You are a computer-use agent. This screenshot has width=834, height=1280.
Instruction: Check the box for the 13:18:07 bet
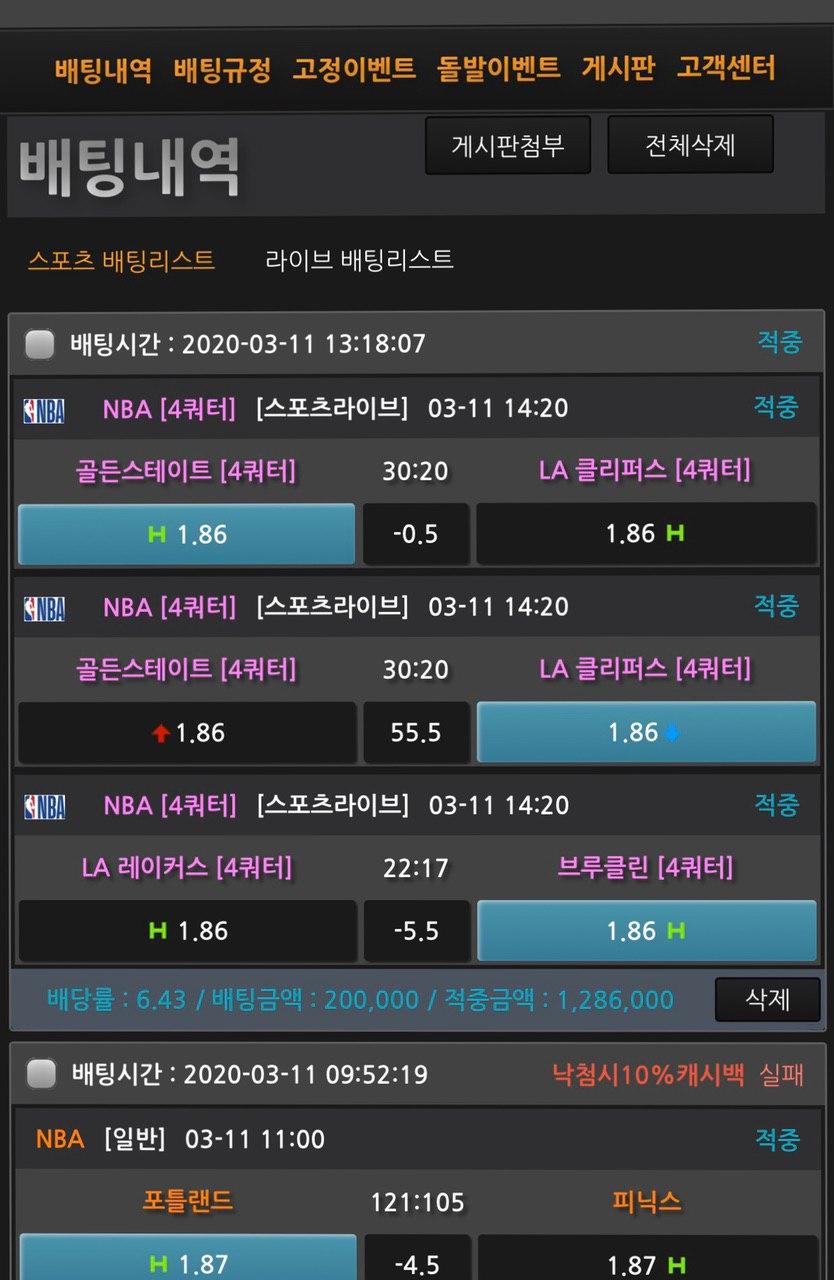[x=40, y=344]
